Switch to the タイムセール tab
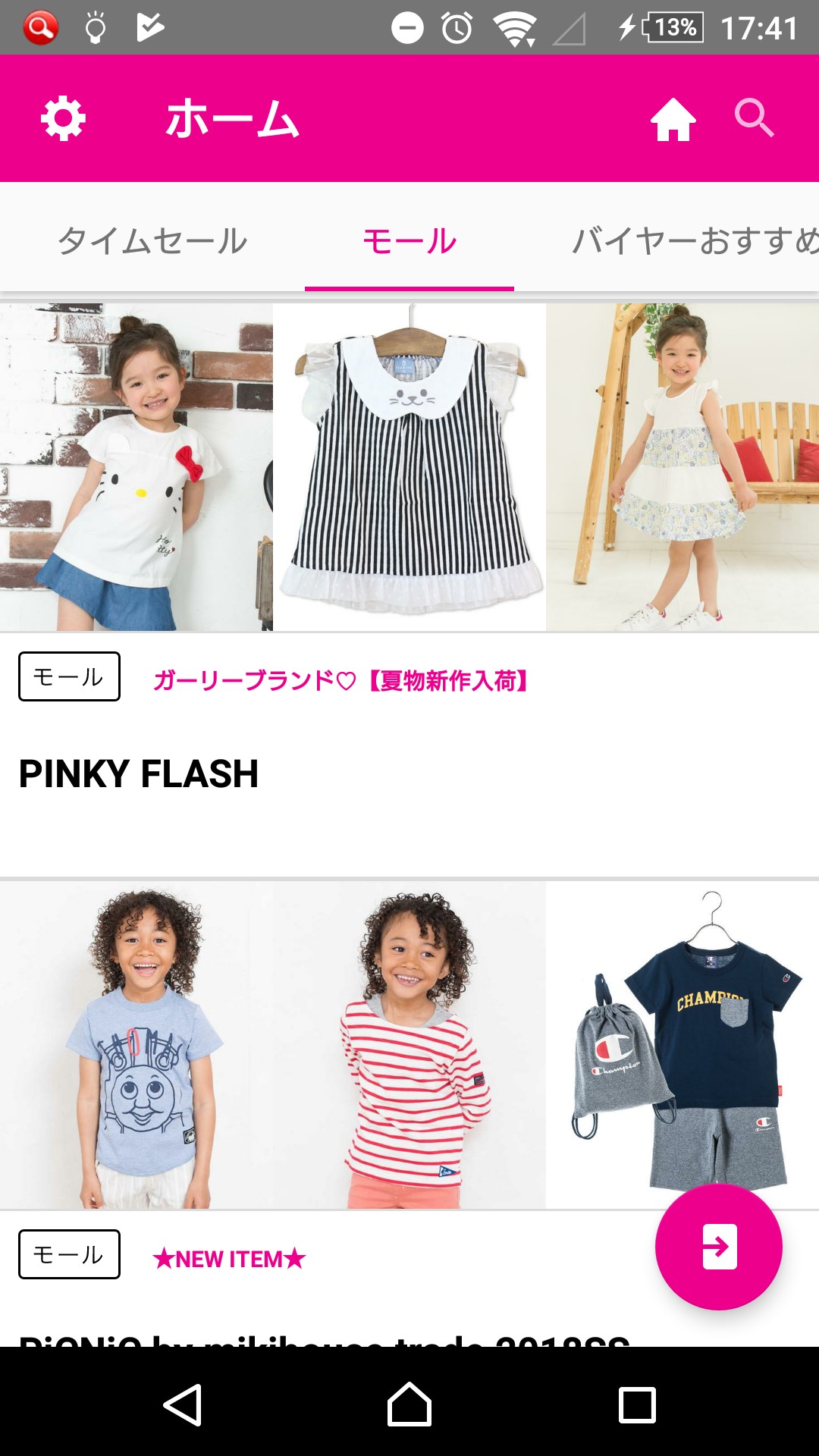The width and height of the screenshot is (819, 1456). (152, 241)
